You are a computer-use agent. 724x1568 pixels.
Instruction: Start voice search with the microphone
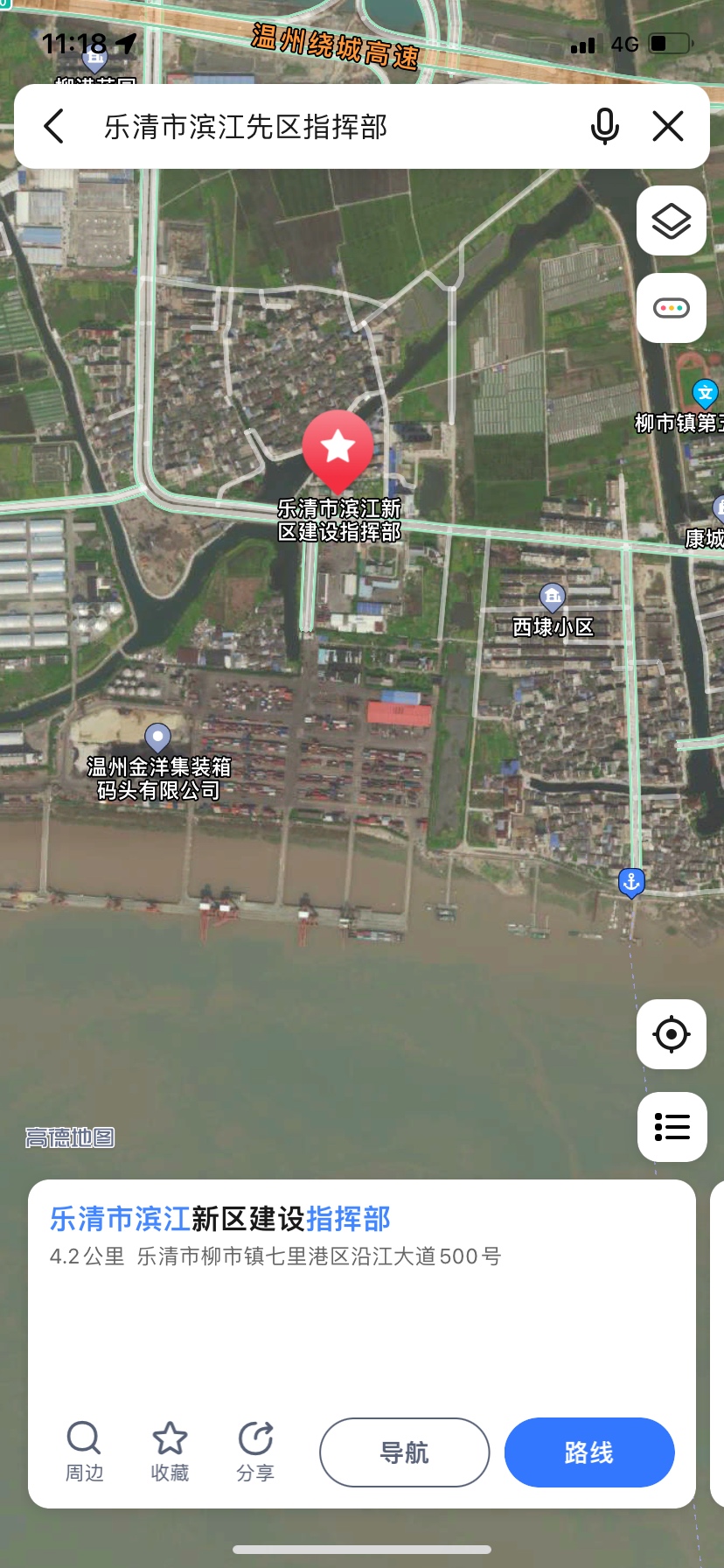click(x=604, y=127)
